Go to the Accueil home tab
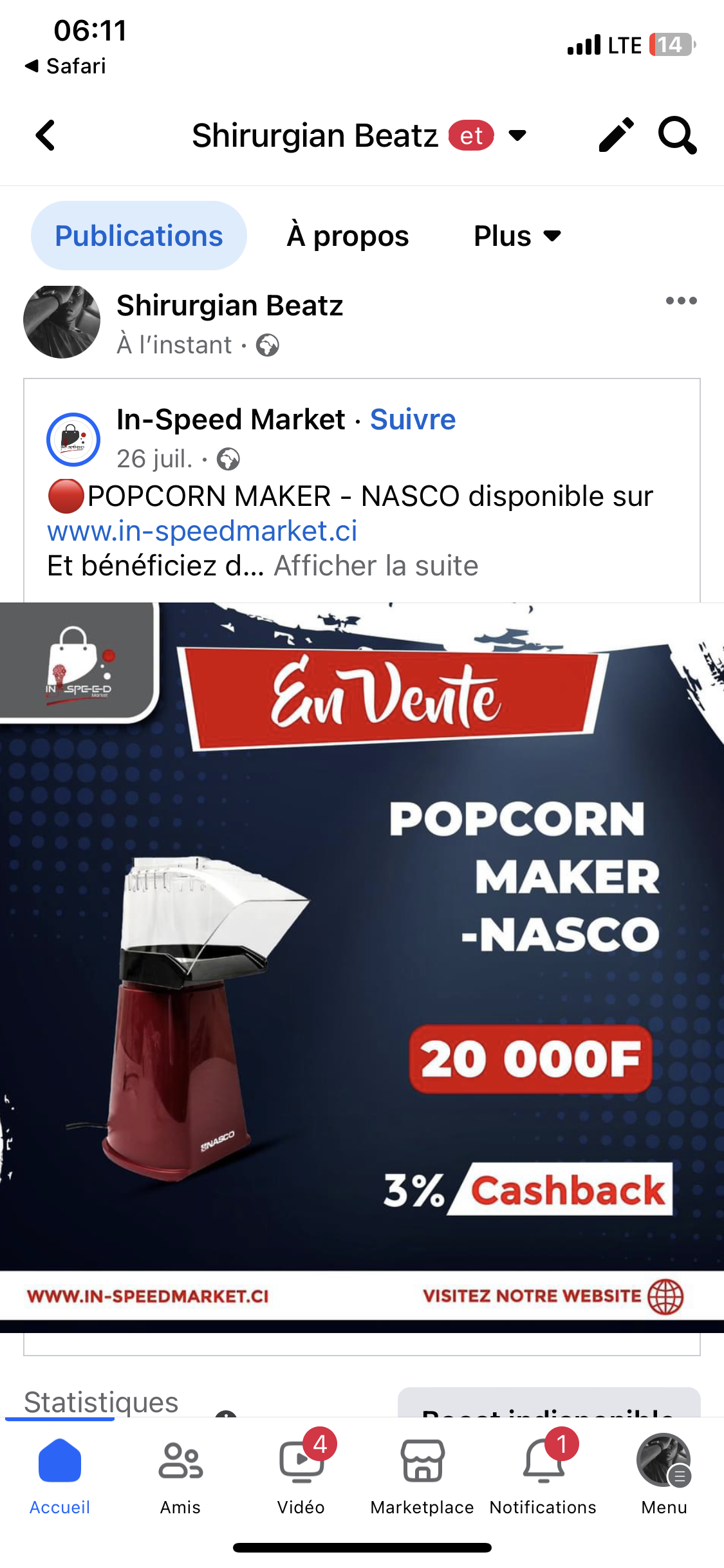724x1568 pixels. click(60, 1474)
